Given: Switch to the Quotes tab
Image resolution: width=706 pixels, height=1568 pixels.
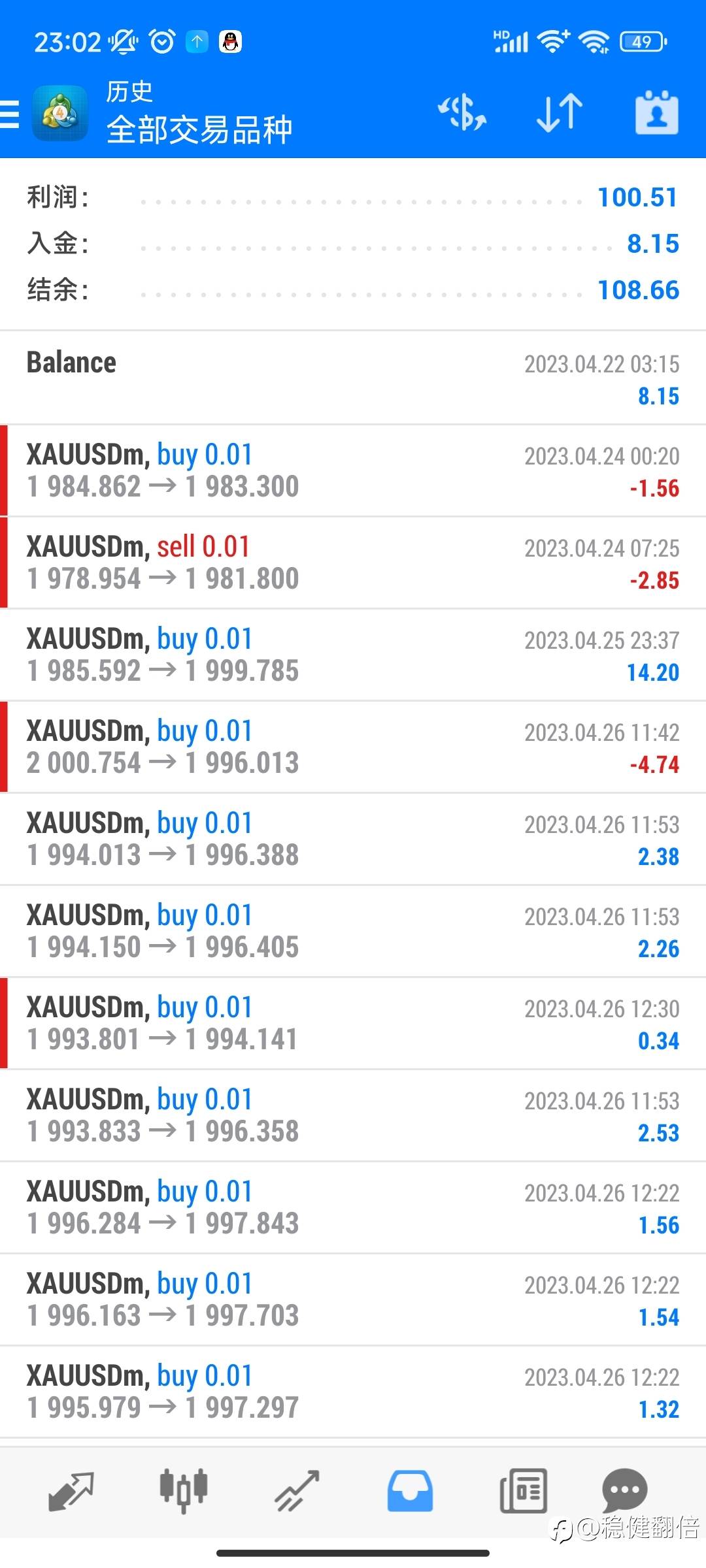Looking at the screenshot, I should (71, 1492).
